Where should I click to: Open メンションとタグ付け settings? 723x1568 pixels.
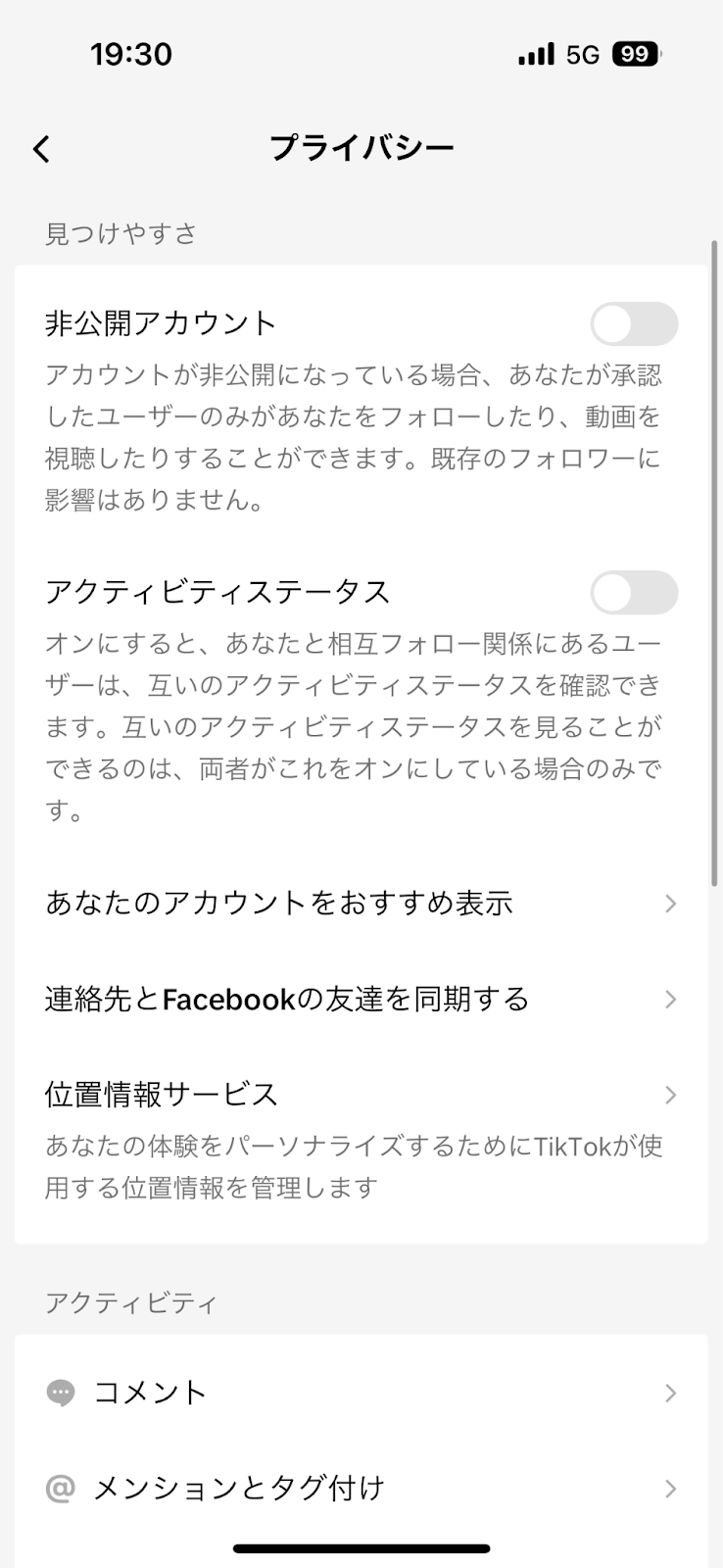point(361,1489)
